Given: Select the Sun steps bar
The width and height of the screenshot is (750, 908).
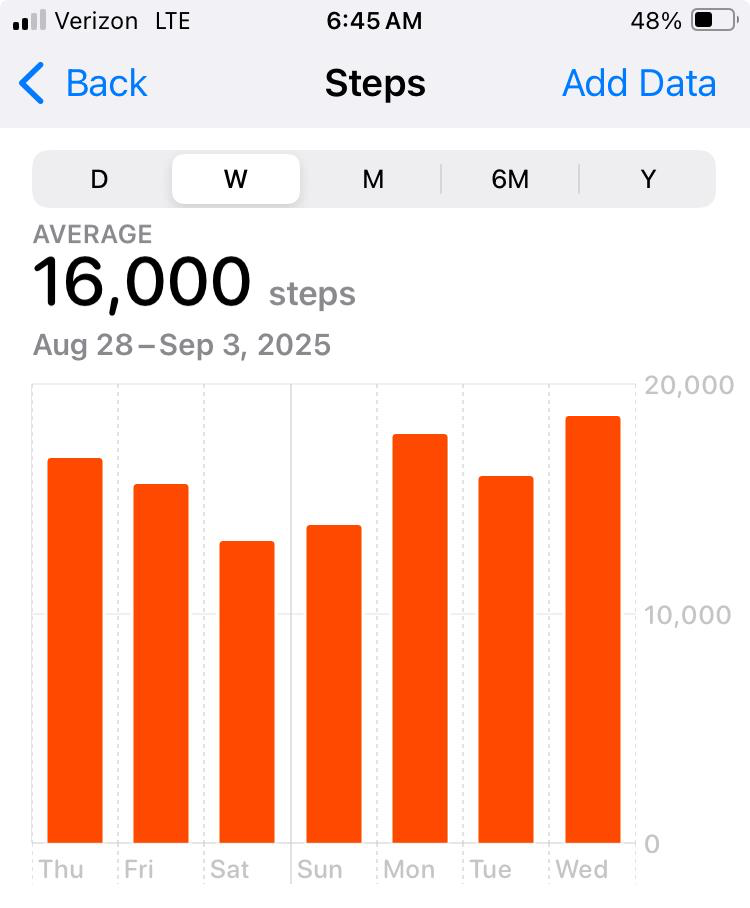Looking at the screenshot, I should (333, 684).
